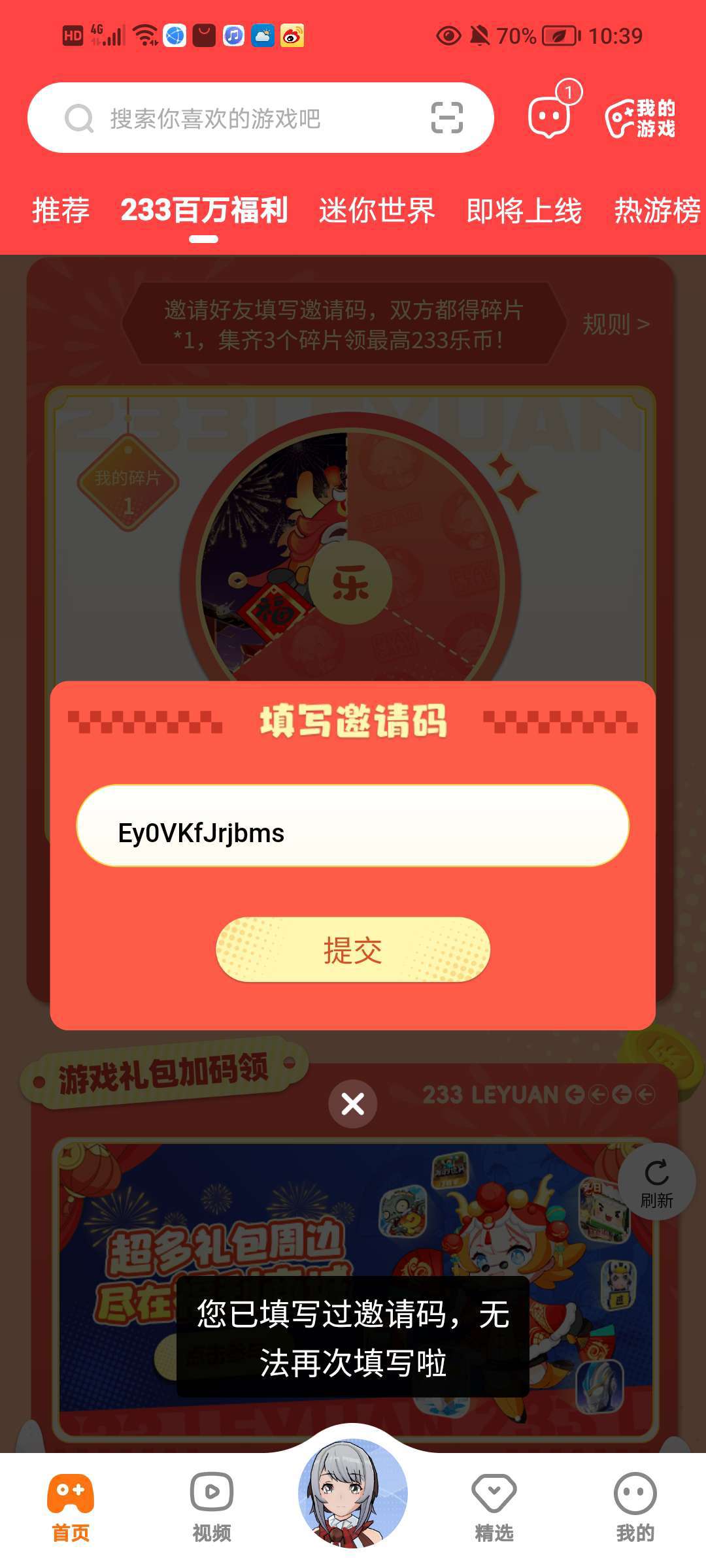Open the 即将上线 tab

(524, 210)
